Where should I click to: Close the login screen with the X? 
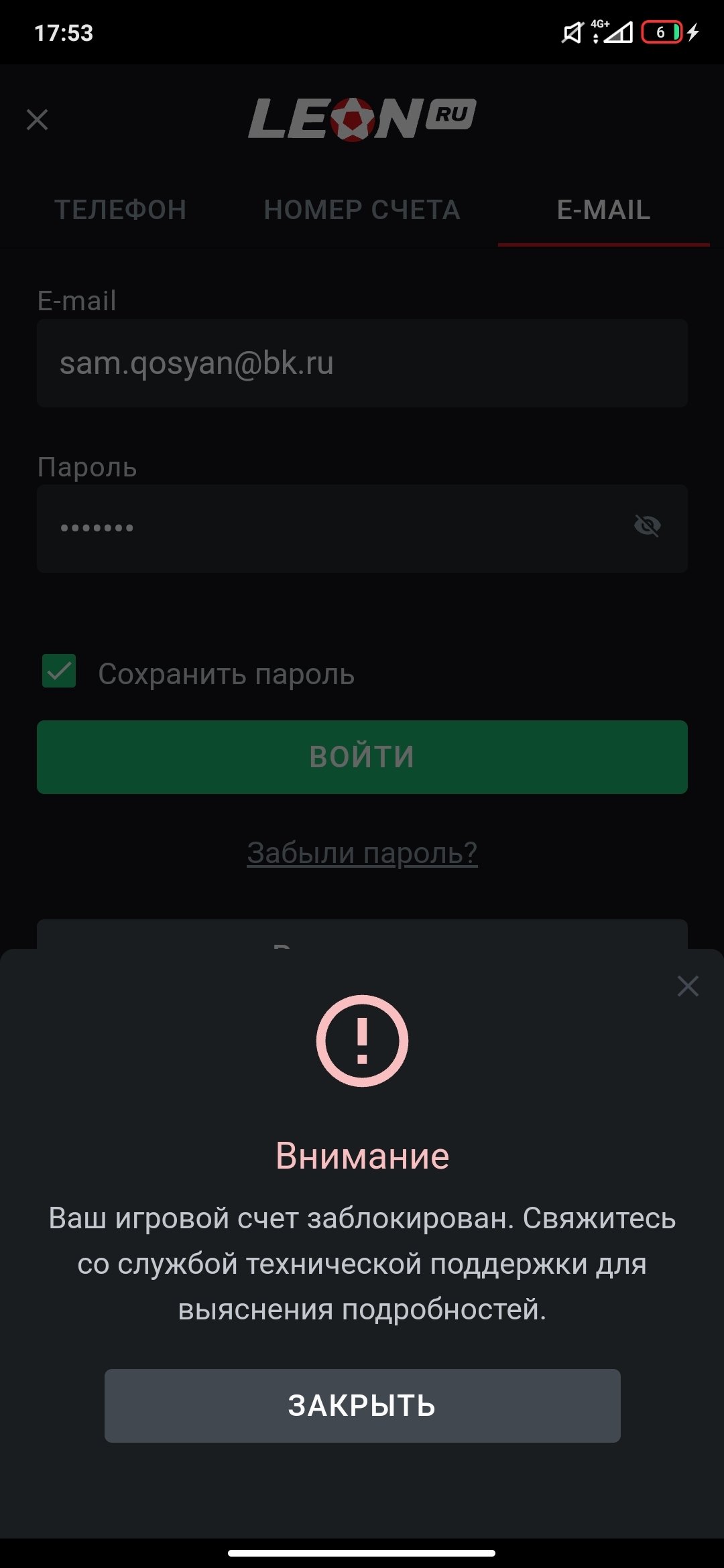[x=37, y=120]
